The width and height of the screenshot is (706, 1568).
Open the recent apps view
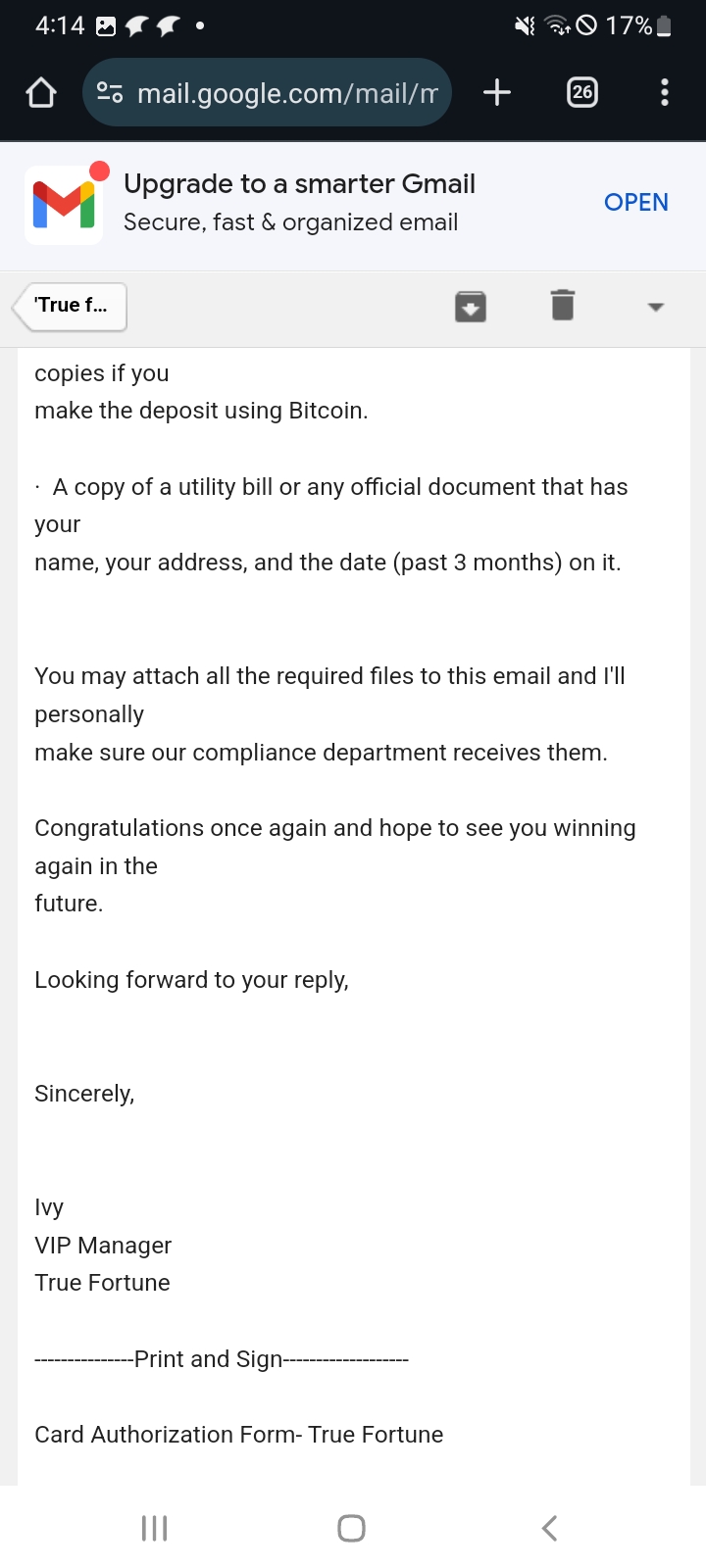(155, 1528)
